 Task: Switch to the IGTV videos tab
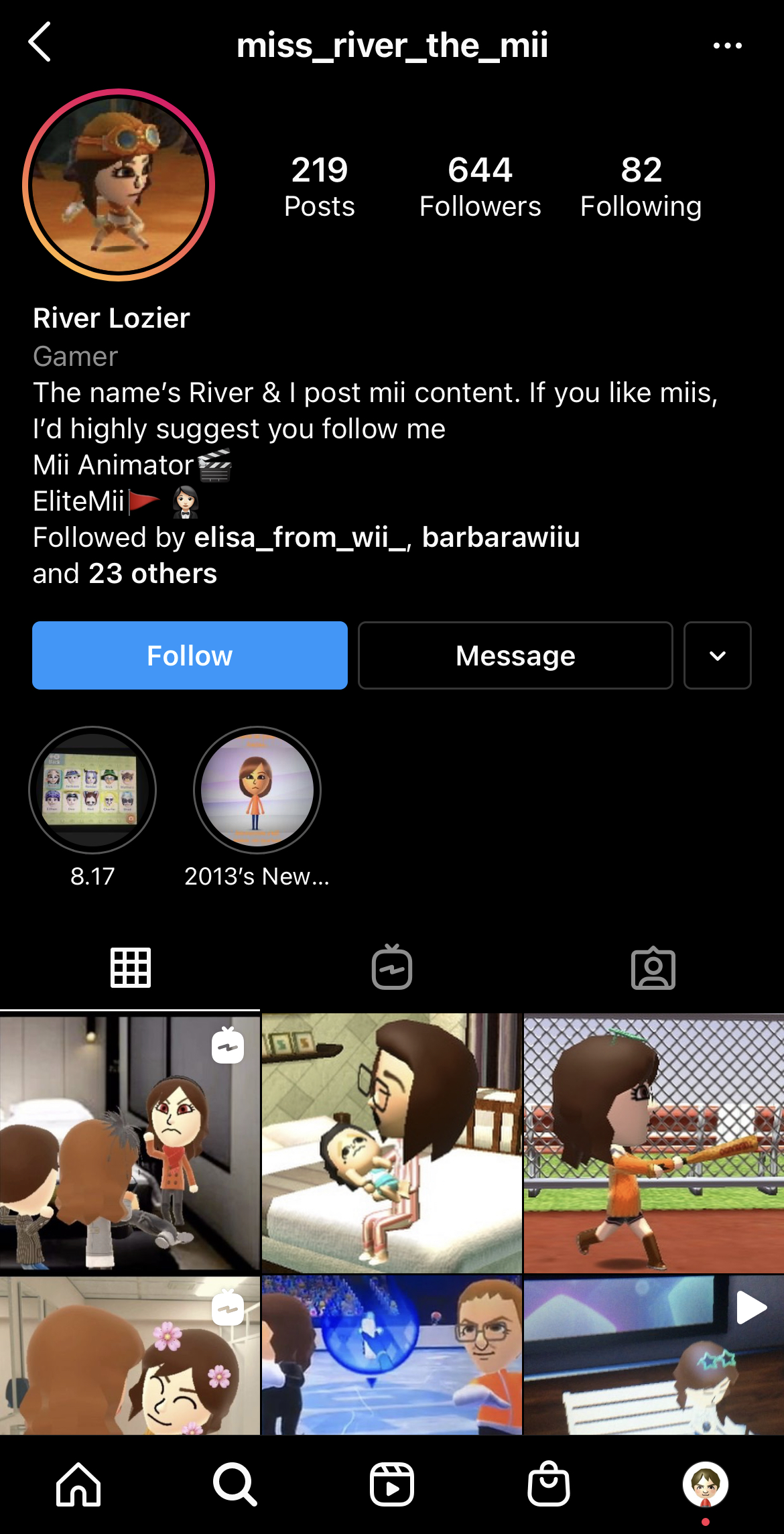click(x=392, y=967)
